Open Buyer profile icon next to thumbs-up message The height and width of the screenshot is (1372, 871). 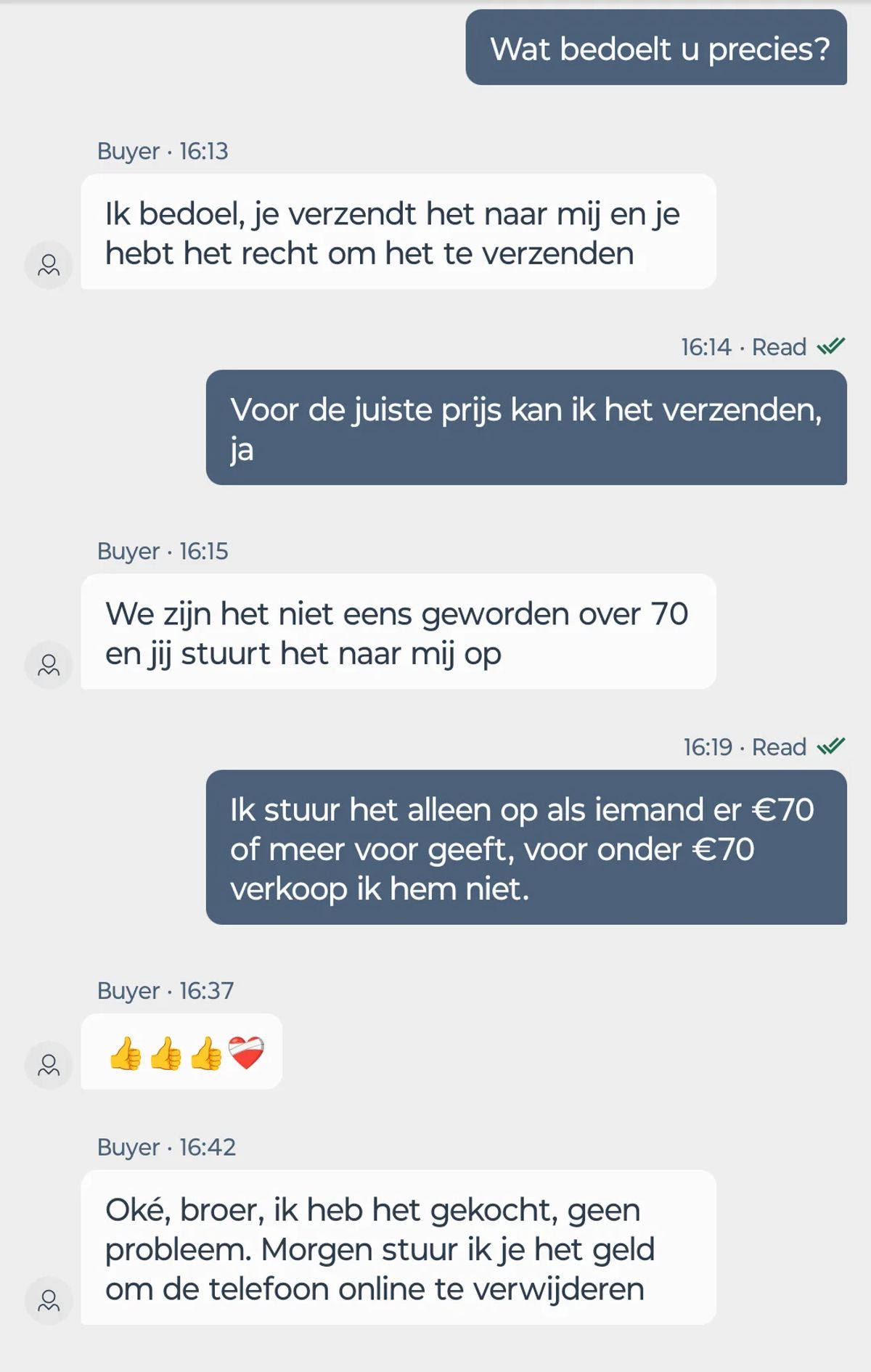(49, 1065)
